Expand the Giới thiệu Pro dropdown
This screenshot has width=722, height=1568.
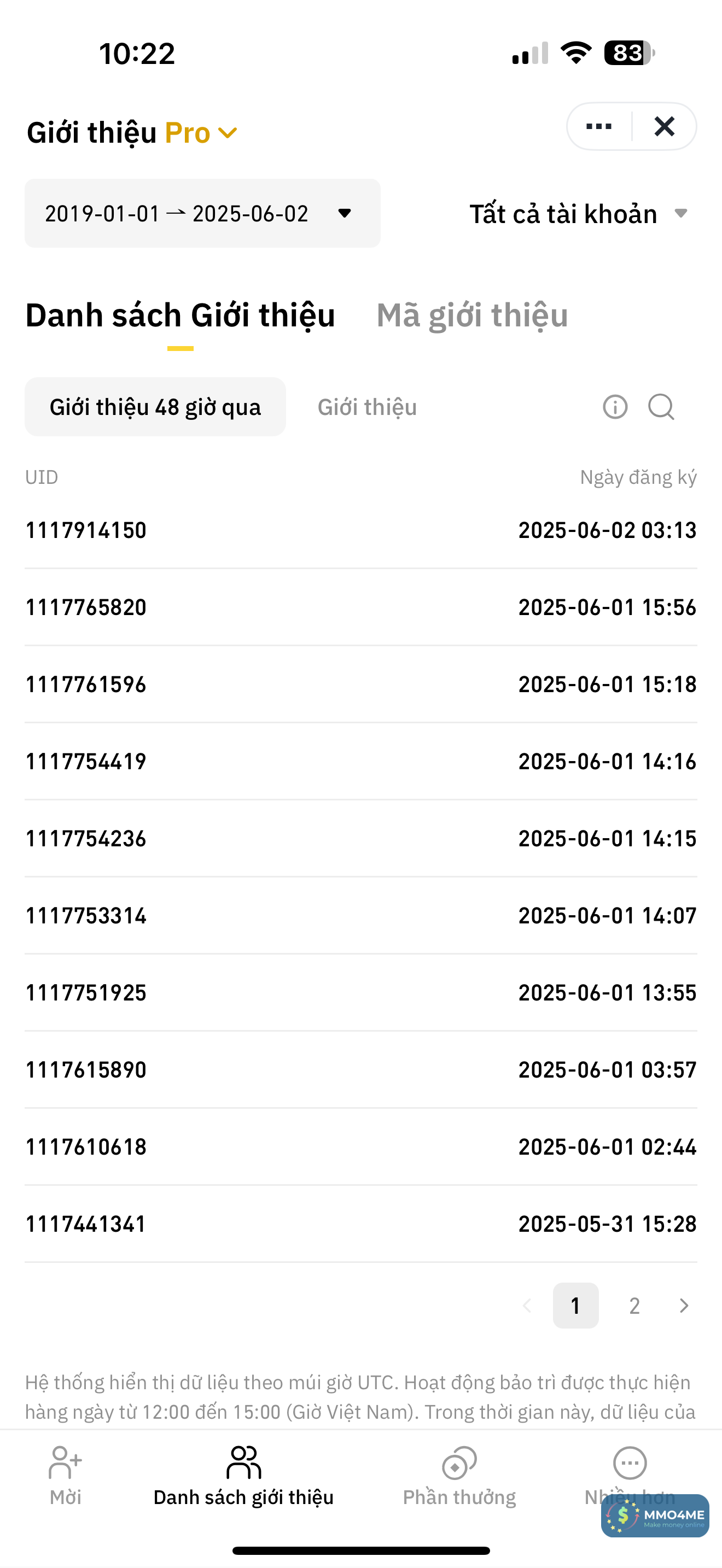(227, 133)
